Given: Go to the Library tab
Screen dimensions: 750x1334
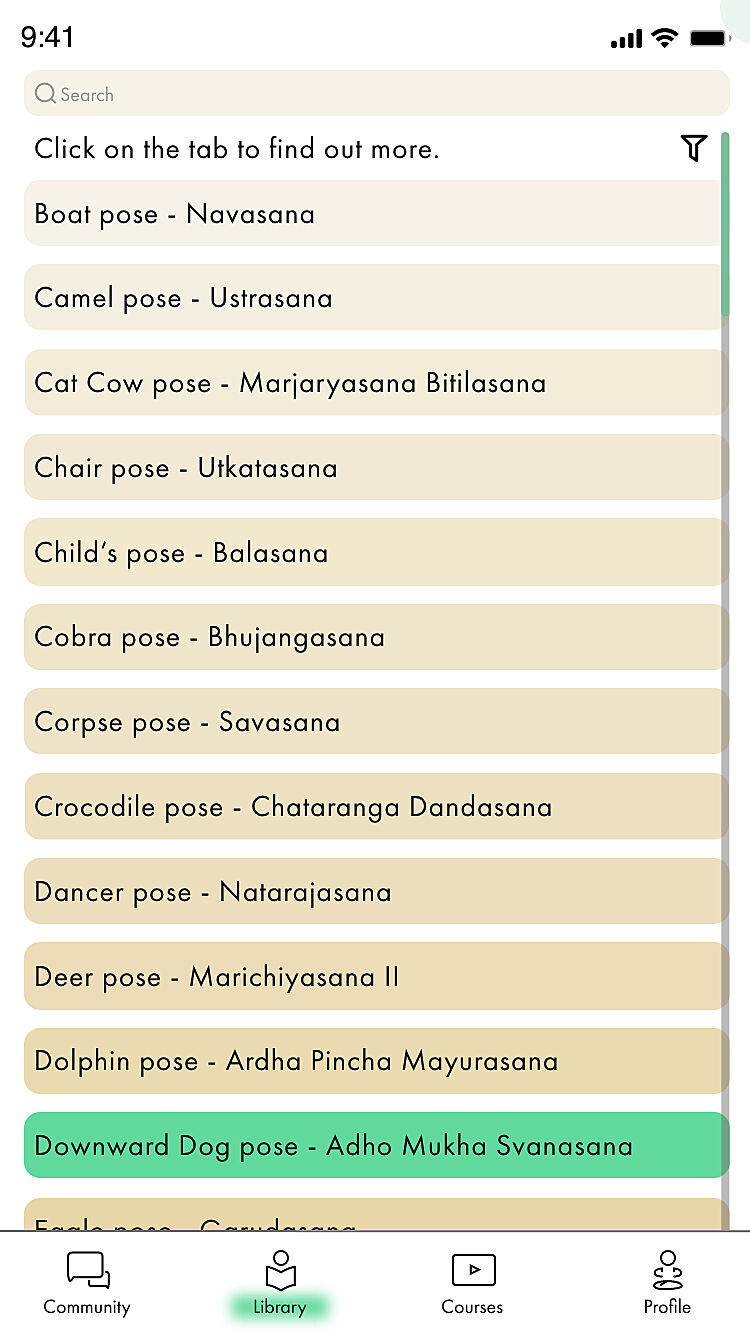Looking at the screenshot, I should 280,1283.
